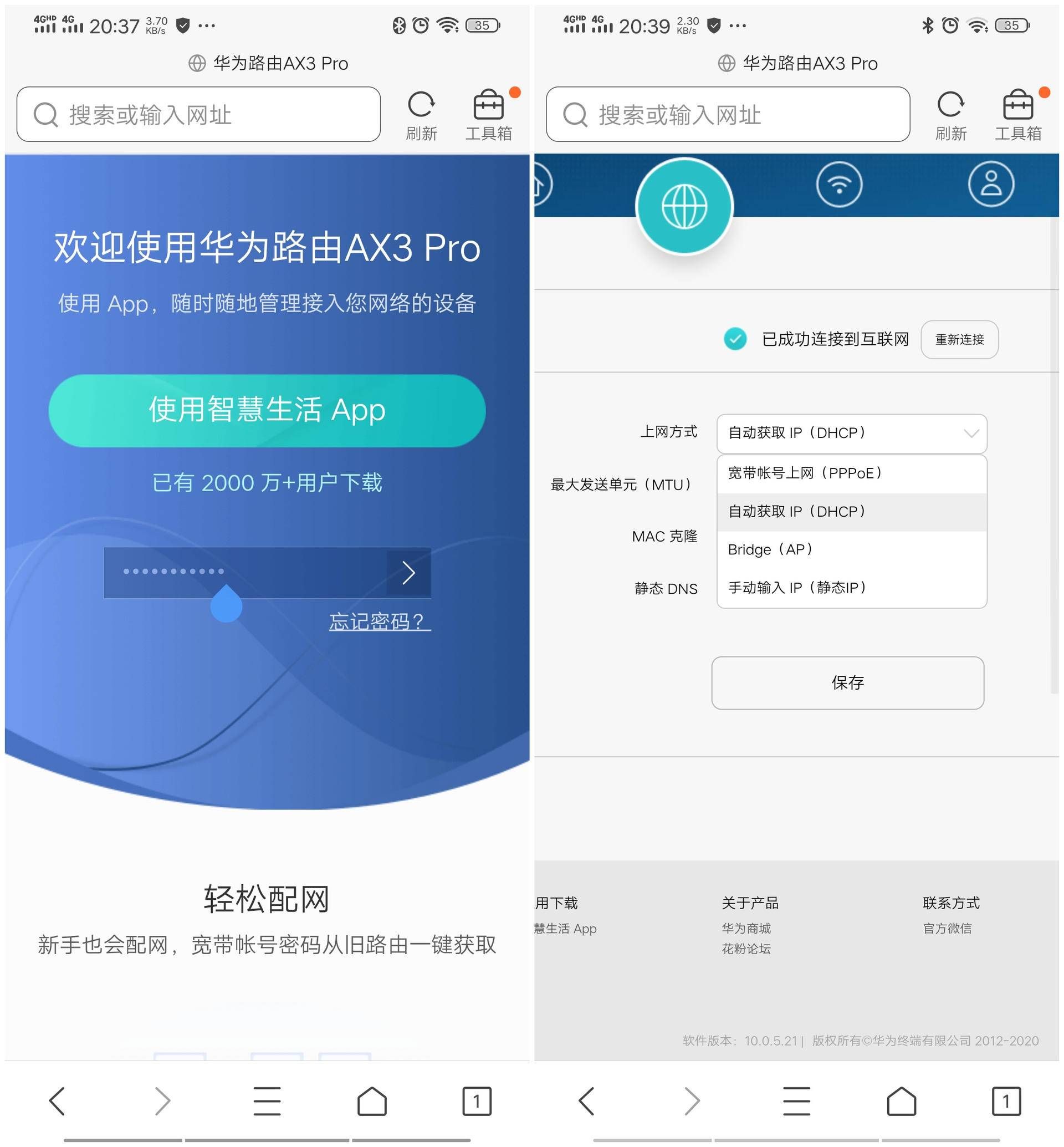
Task: Open the 官方微信 link
Action: click(x=947, y=928)
